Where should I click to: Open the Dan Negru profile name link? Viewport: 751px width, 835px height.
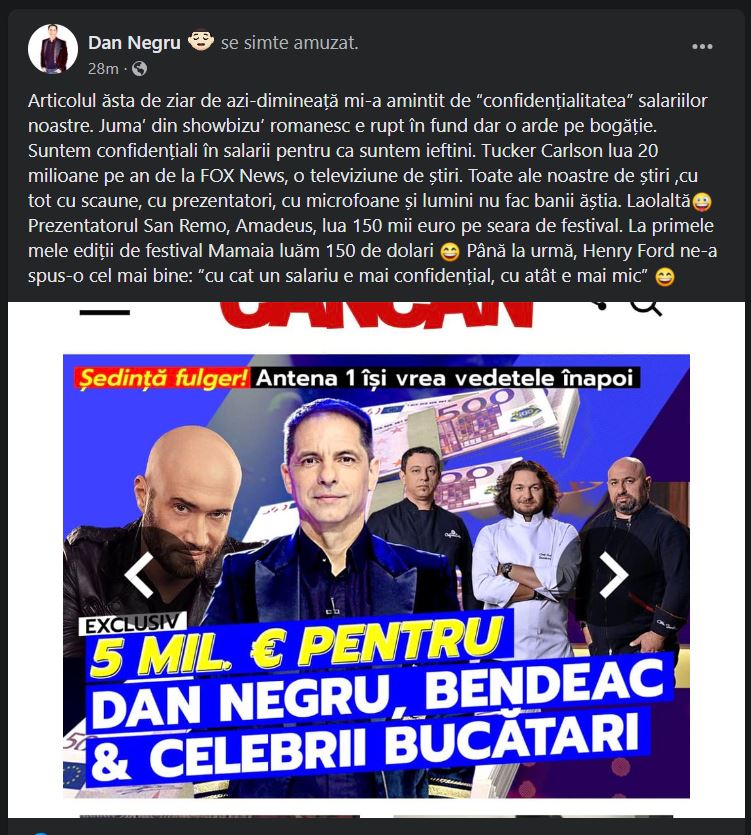(x=134, y=42)
